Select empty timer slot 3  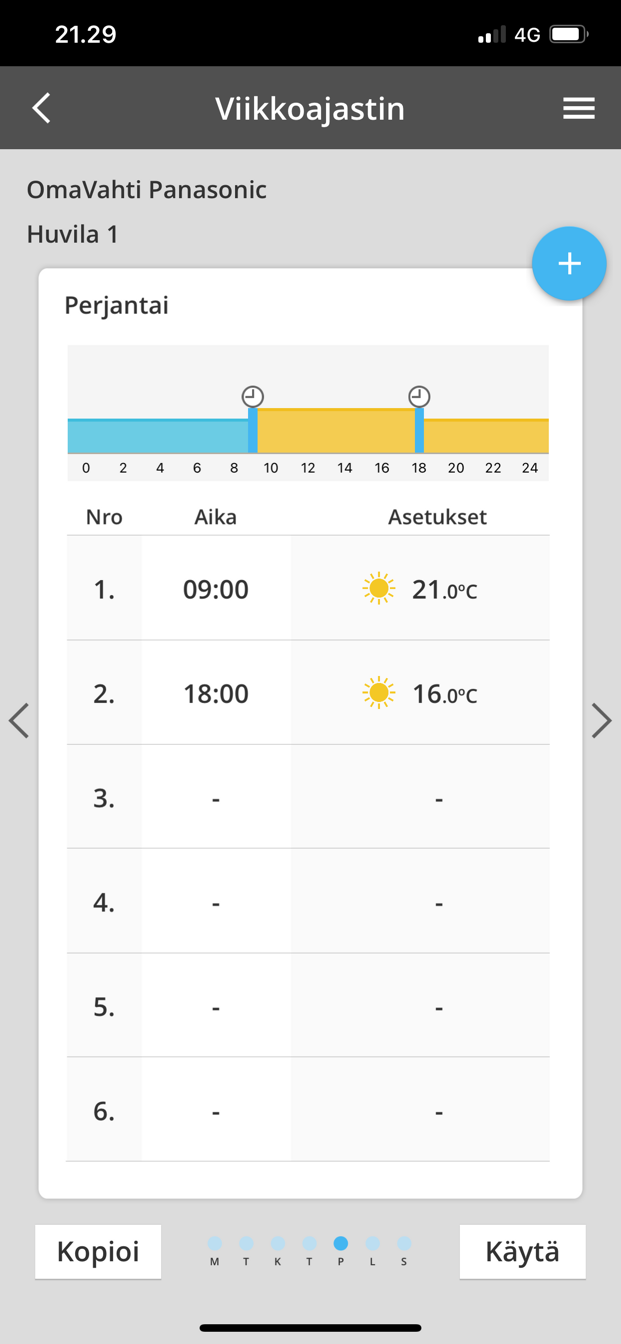(x=308, y=798)
